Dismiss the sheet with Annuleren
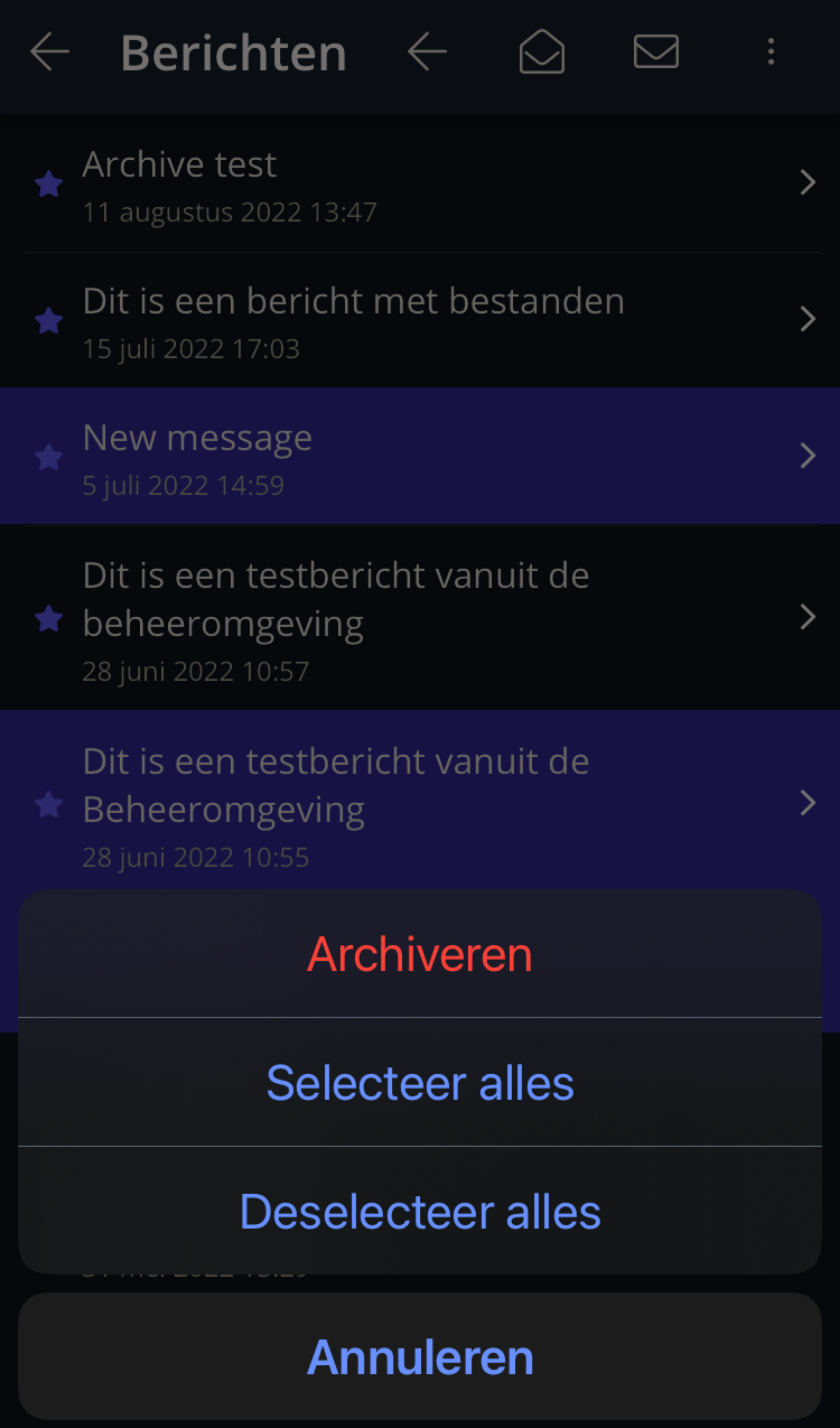The image size is (840, 1428). pyautogui.click(x=420, y=1357)
